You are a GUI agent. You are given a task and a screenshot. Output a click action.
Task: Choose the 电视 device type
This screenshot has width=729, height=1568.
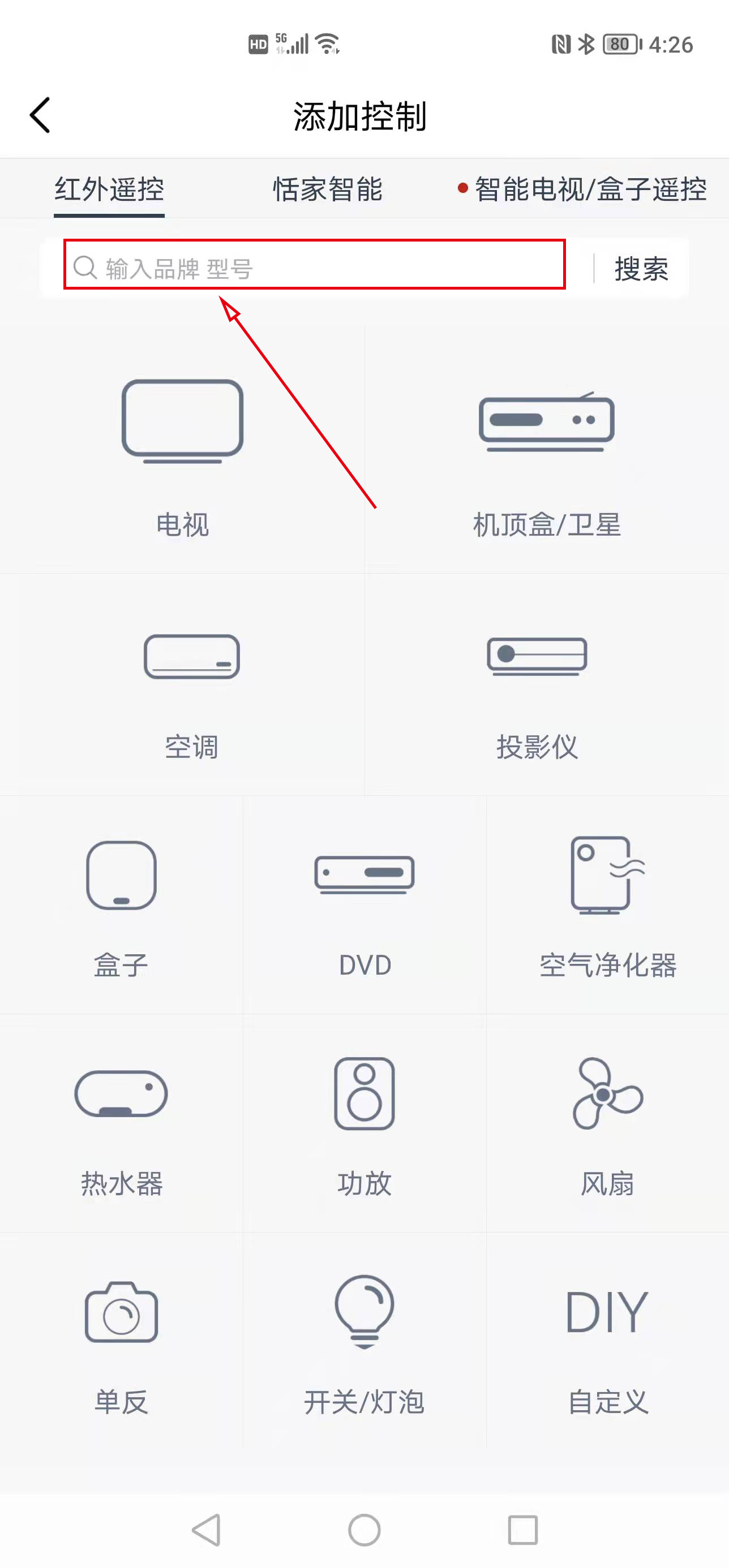pyautogui.click(x=182, y=450)
